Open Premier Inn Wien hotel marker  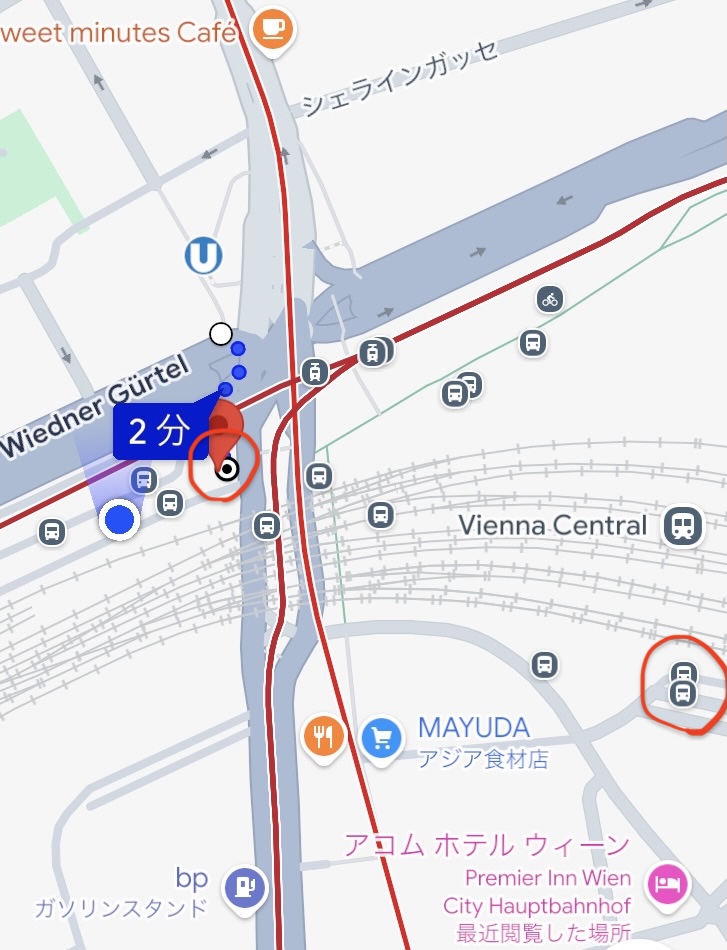point(667,882)
